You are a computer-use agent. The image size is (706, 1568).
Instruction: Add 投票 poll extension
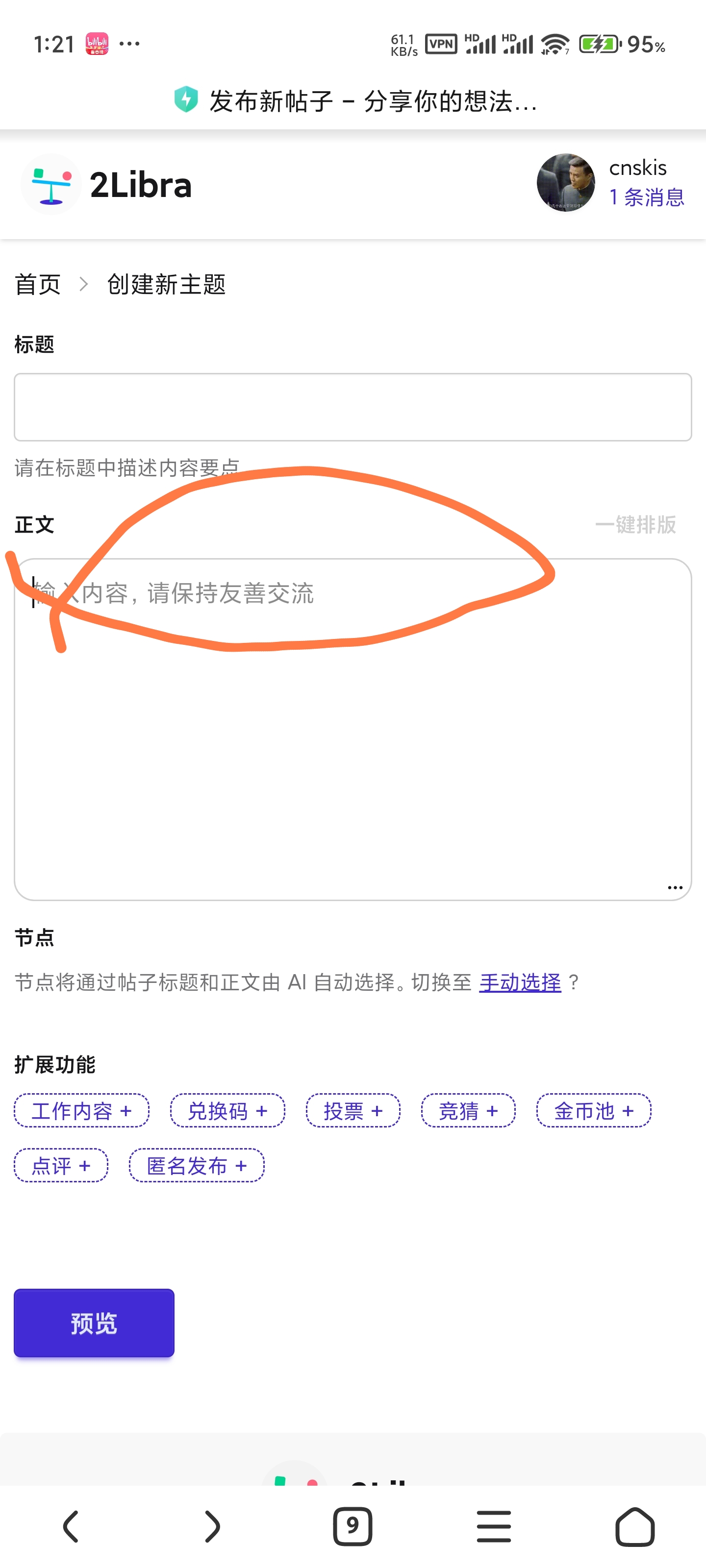click(x=353, y=1111)
